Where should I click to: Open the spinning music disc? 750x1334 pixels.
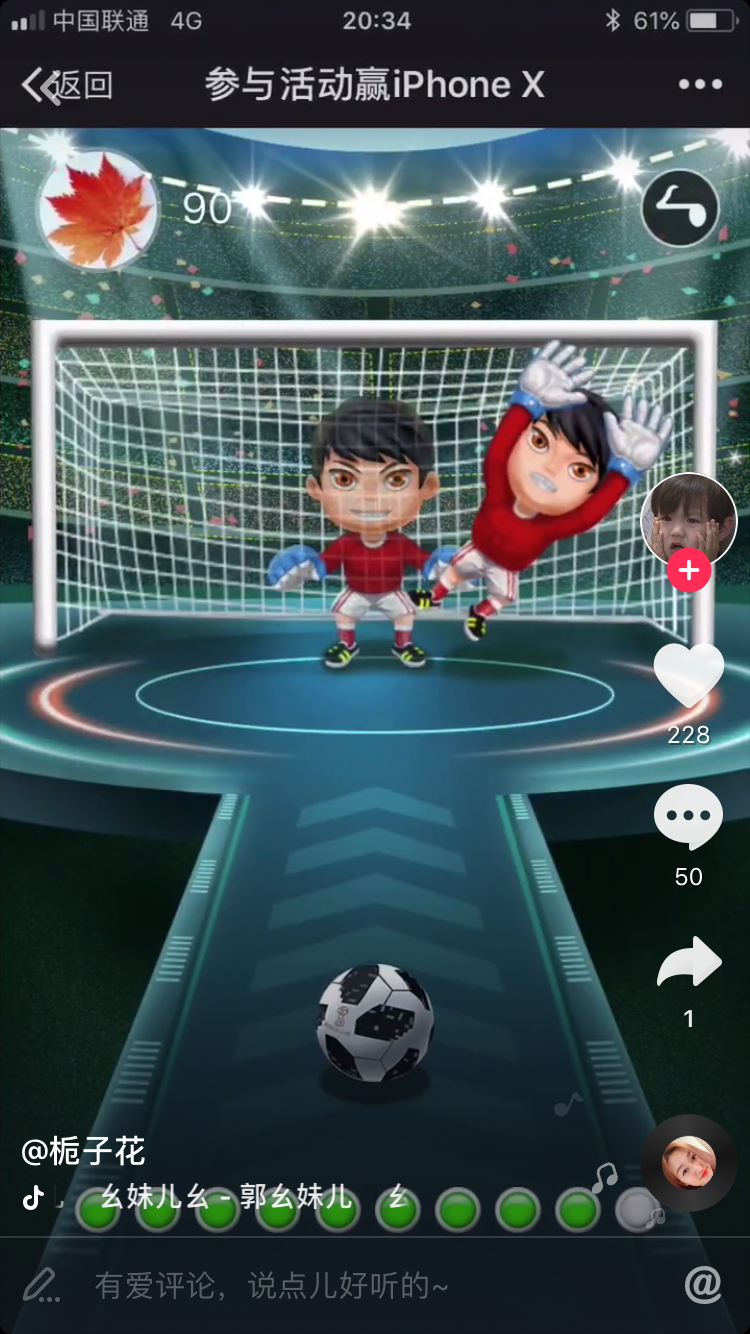pyautogui.click(x=689, y=1163)
